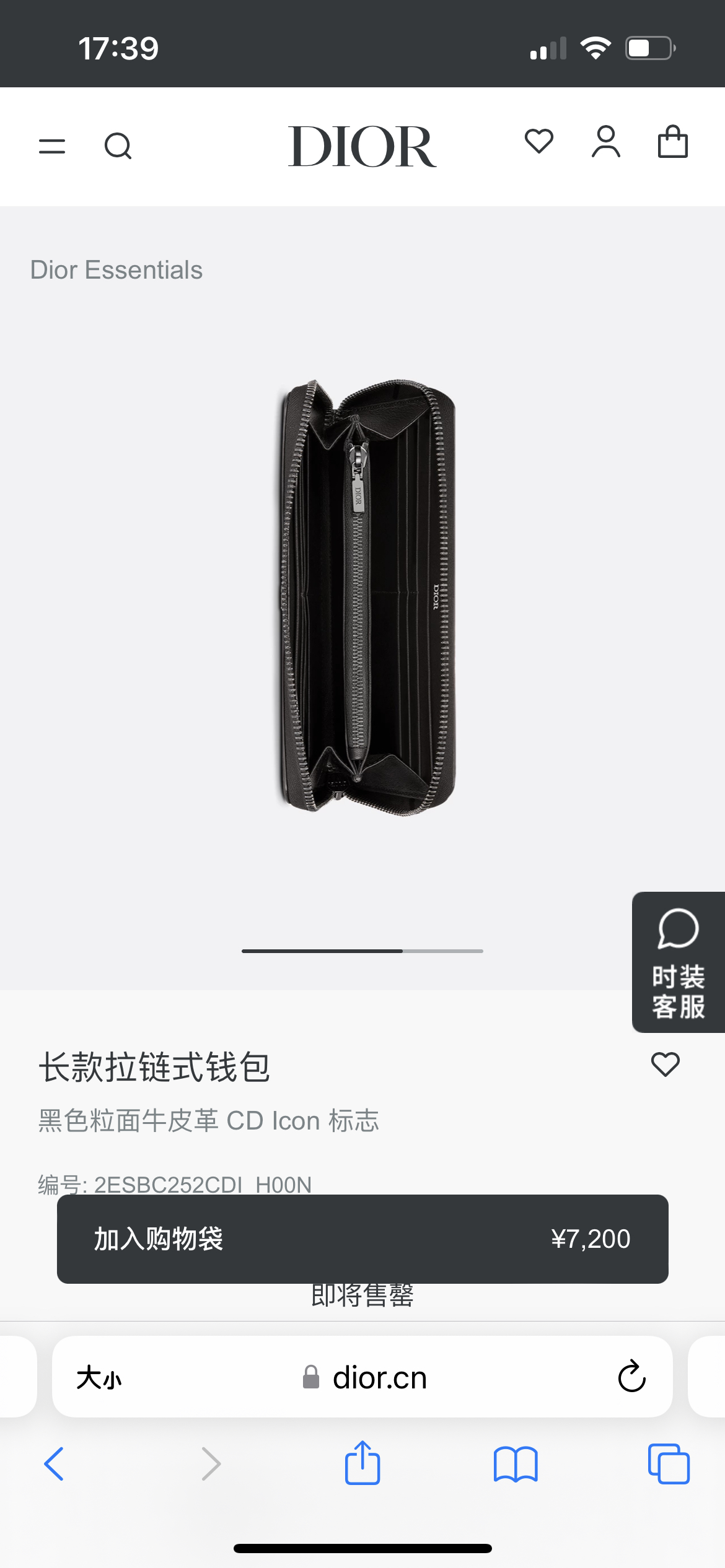Open Dior Essentials breadcrumb link
This screenshot has height=1568, width=725.
[116, 270]
